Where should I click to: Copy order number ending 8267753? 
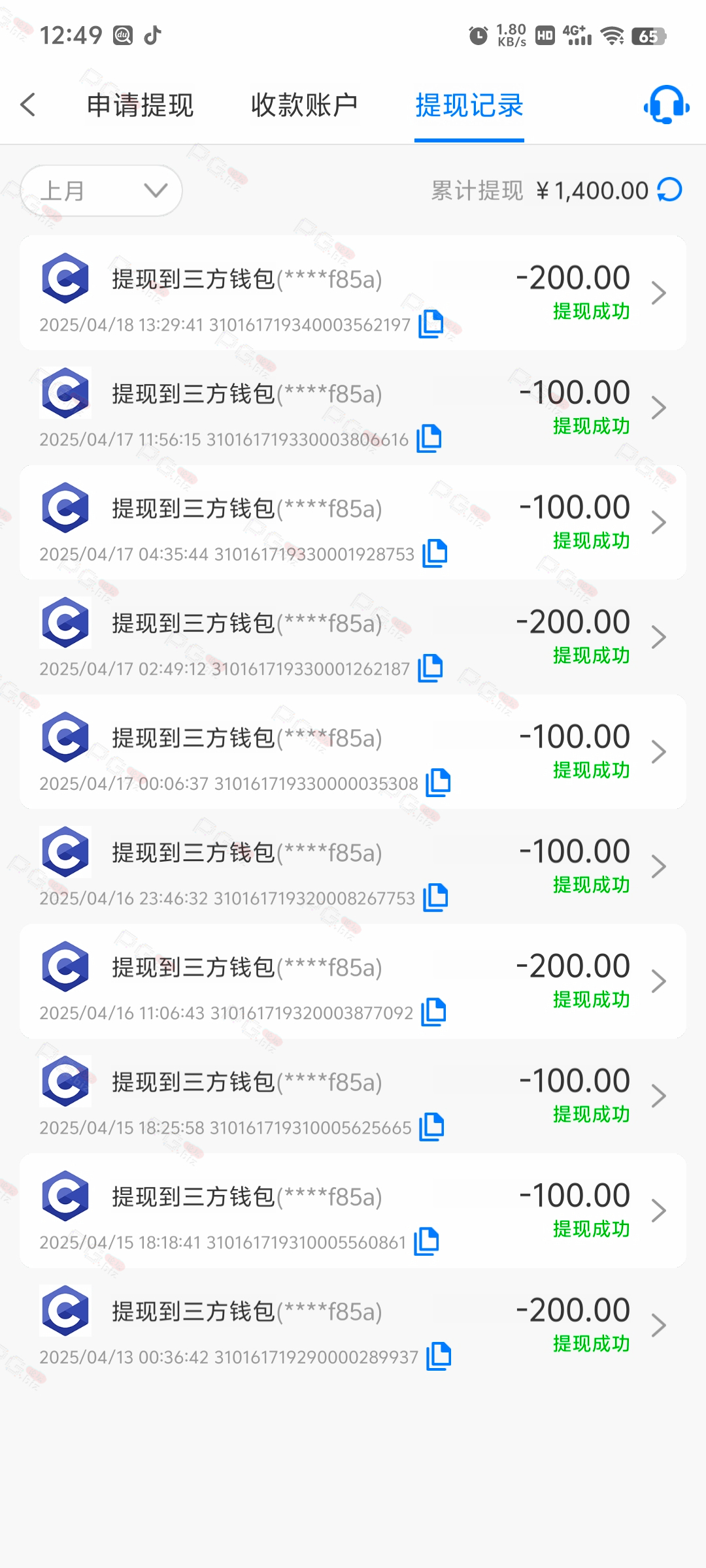(435, 898)
